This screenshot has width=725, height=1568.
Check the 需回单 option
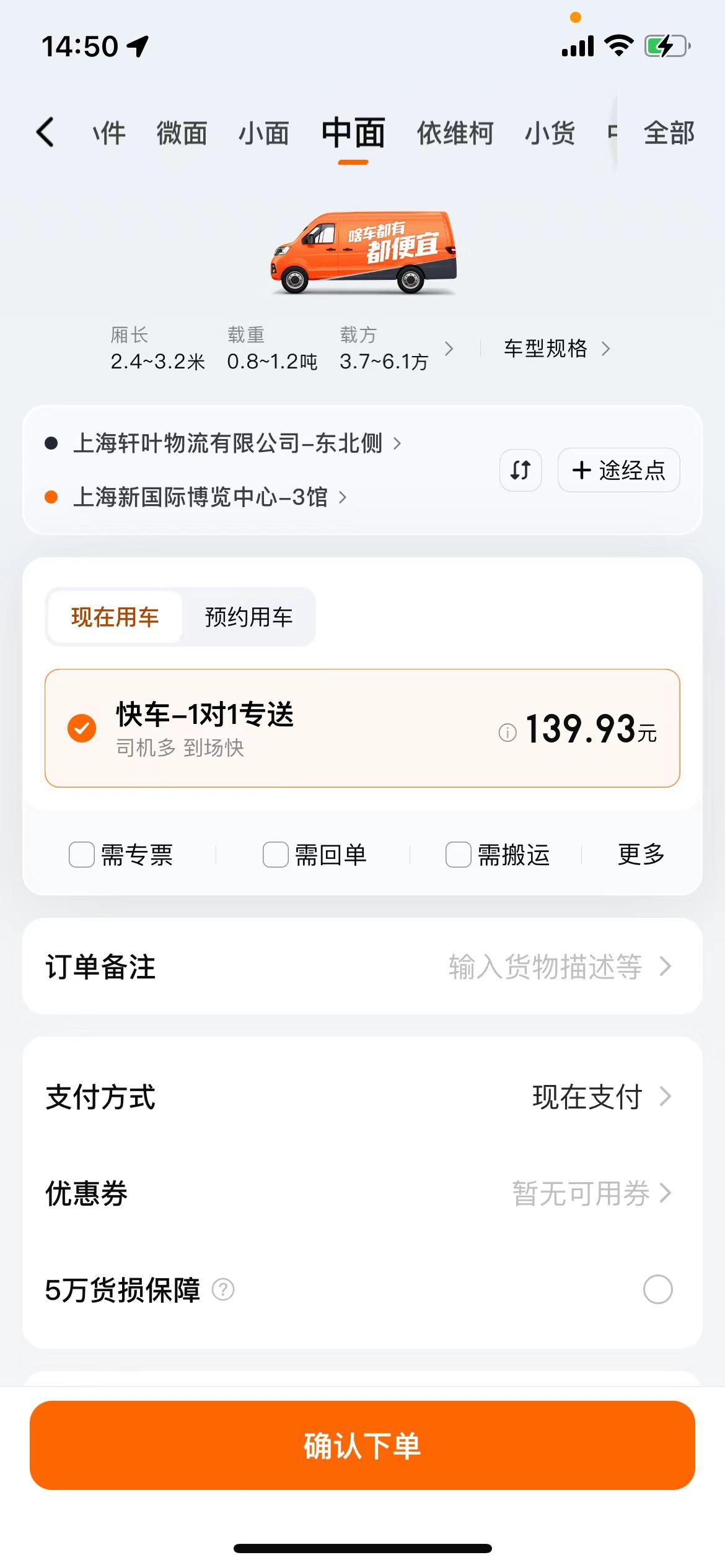click(274, 854)
